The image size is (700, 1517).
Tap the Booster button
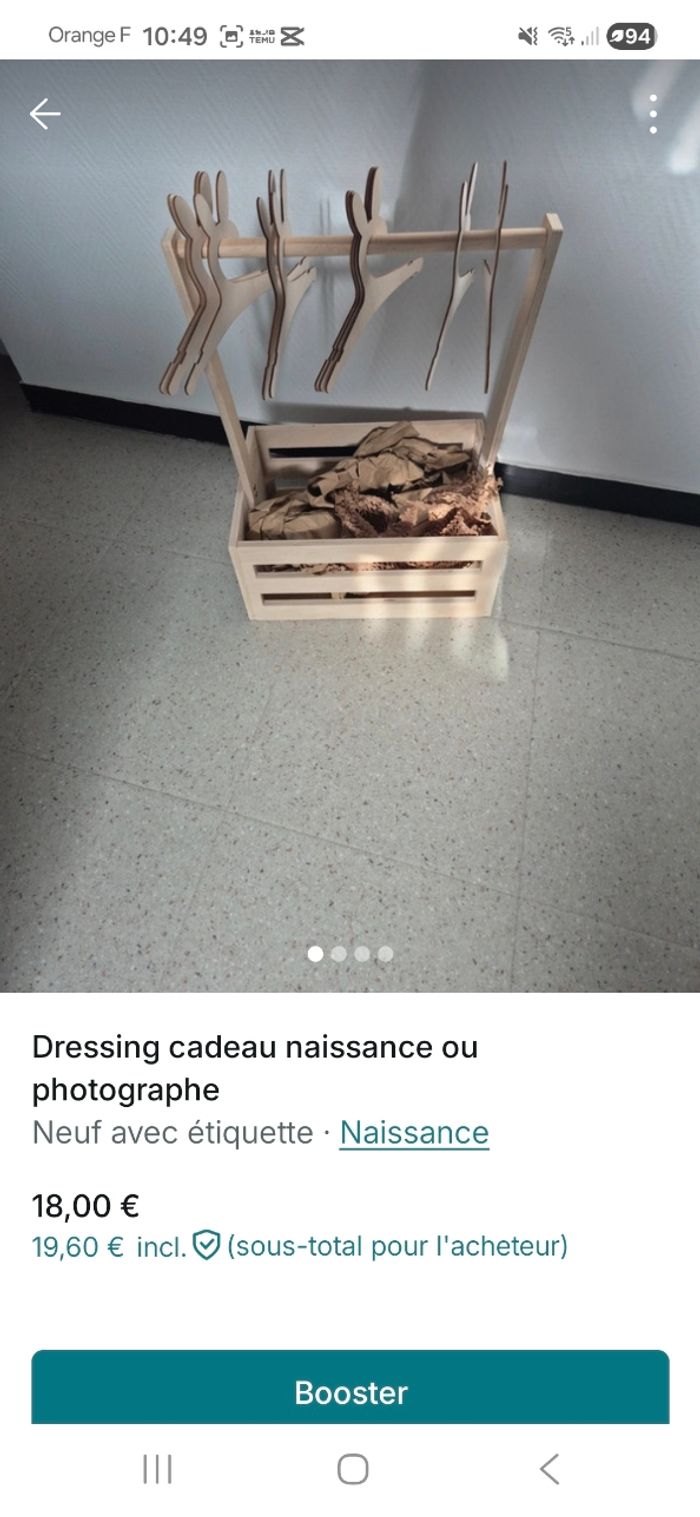coord(350,1391)
